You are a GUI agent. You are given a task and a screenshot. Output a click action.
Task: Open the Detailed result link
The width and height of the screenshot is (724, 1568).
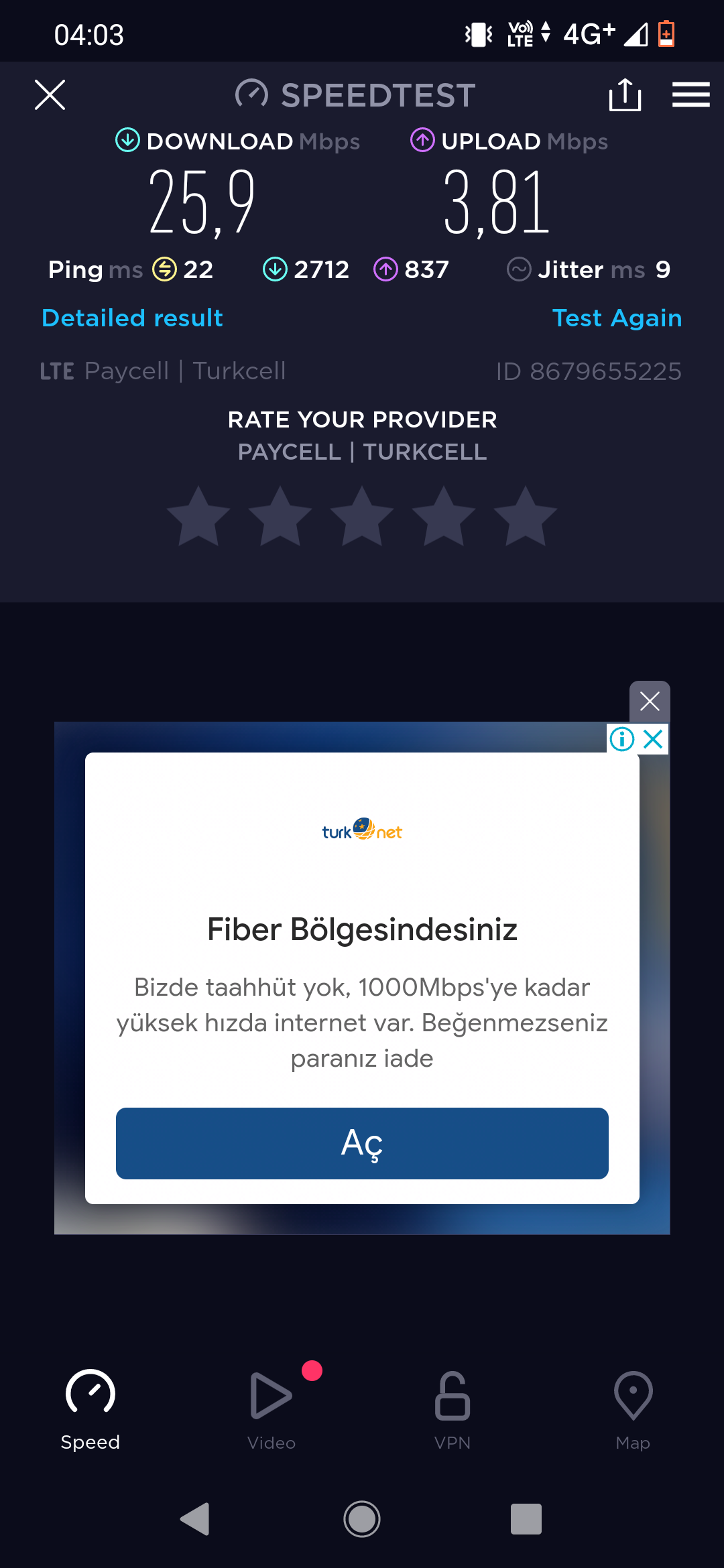point(132,318)
